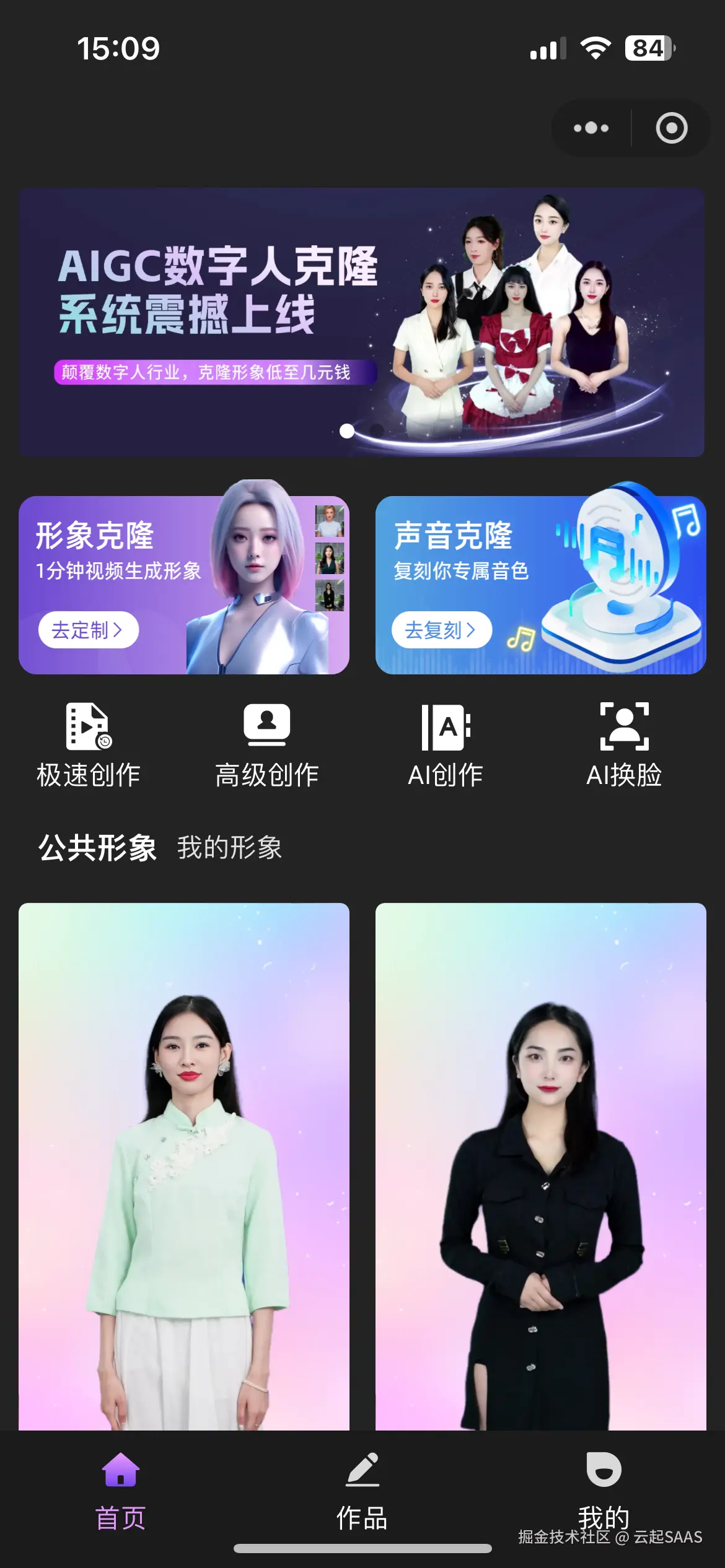This screenshot has width=725, height=1568.
Task: Tap the mini-program more options ellipsis
Action: click(x=589, y=128)
